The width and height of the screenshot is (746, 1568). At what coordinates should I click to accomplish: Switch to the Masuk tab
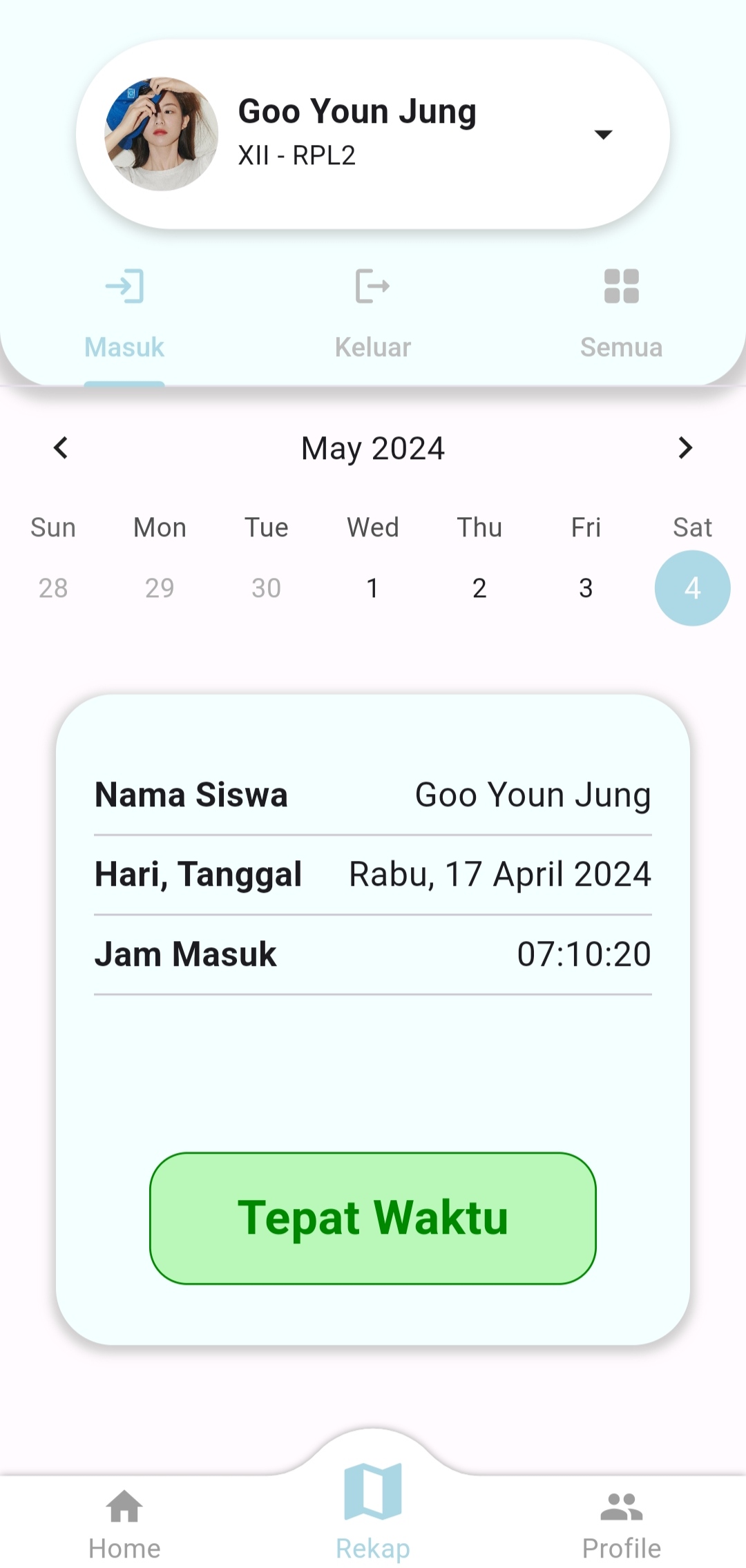[x=124, y=314]
